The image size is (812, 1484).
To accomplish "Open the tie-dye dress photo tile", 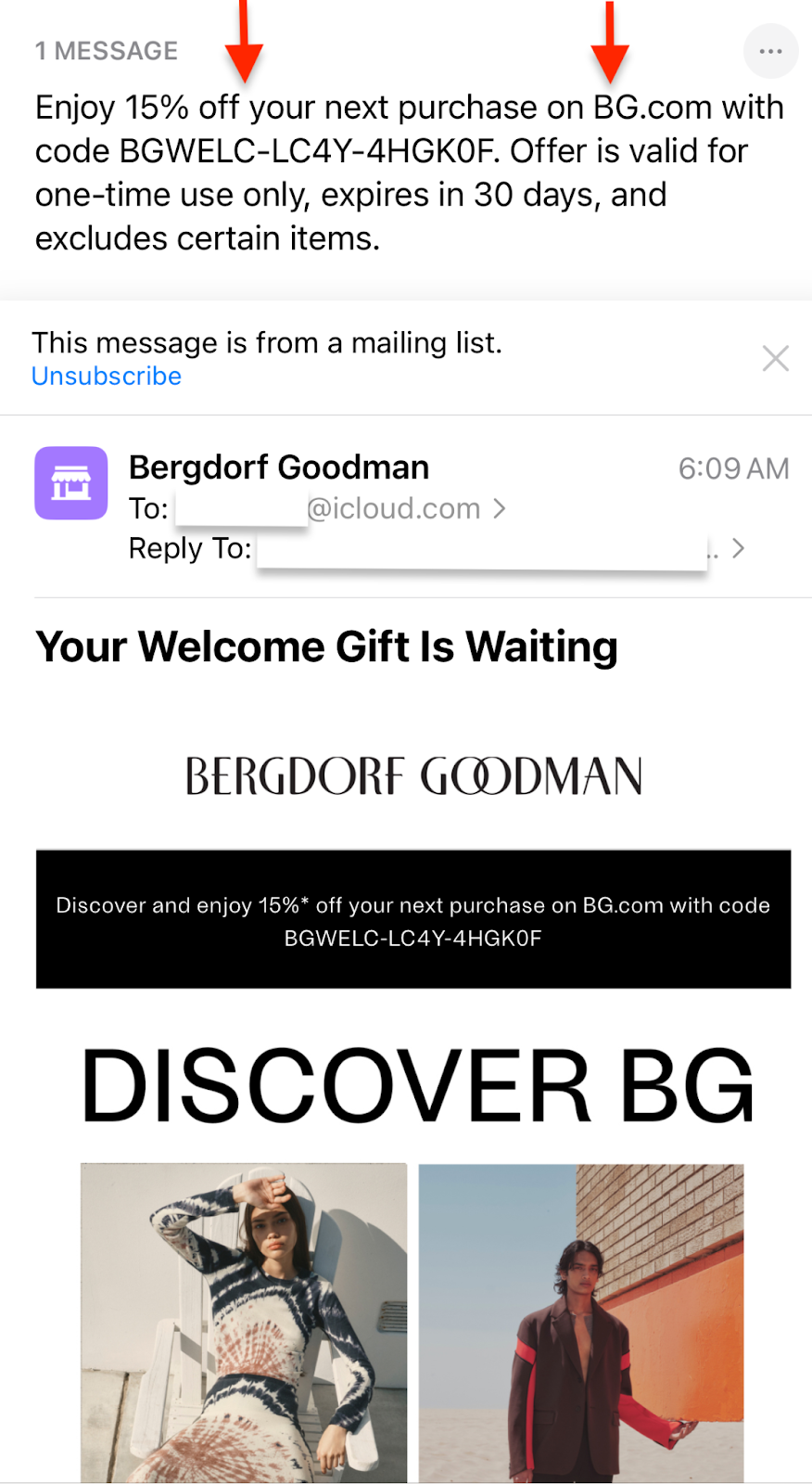I will point(244,1322).
